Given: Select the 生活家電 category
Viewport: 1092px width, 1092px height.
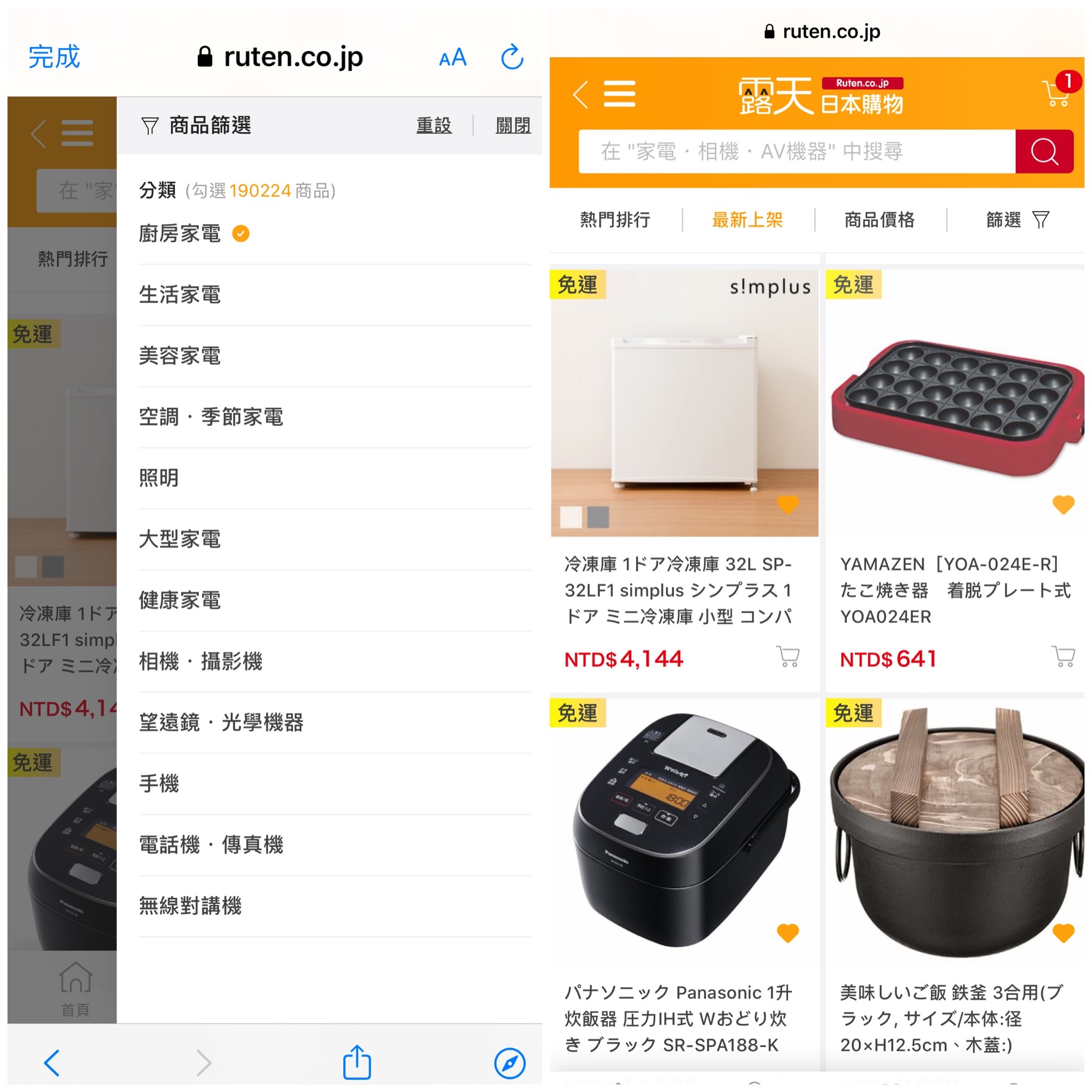Looking at the screenshot, I should [180, 294].
